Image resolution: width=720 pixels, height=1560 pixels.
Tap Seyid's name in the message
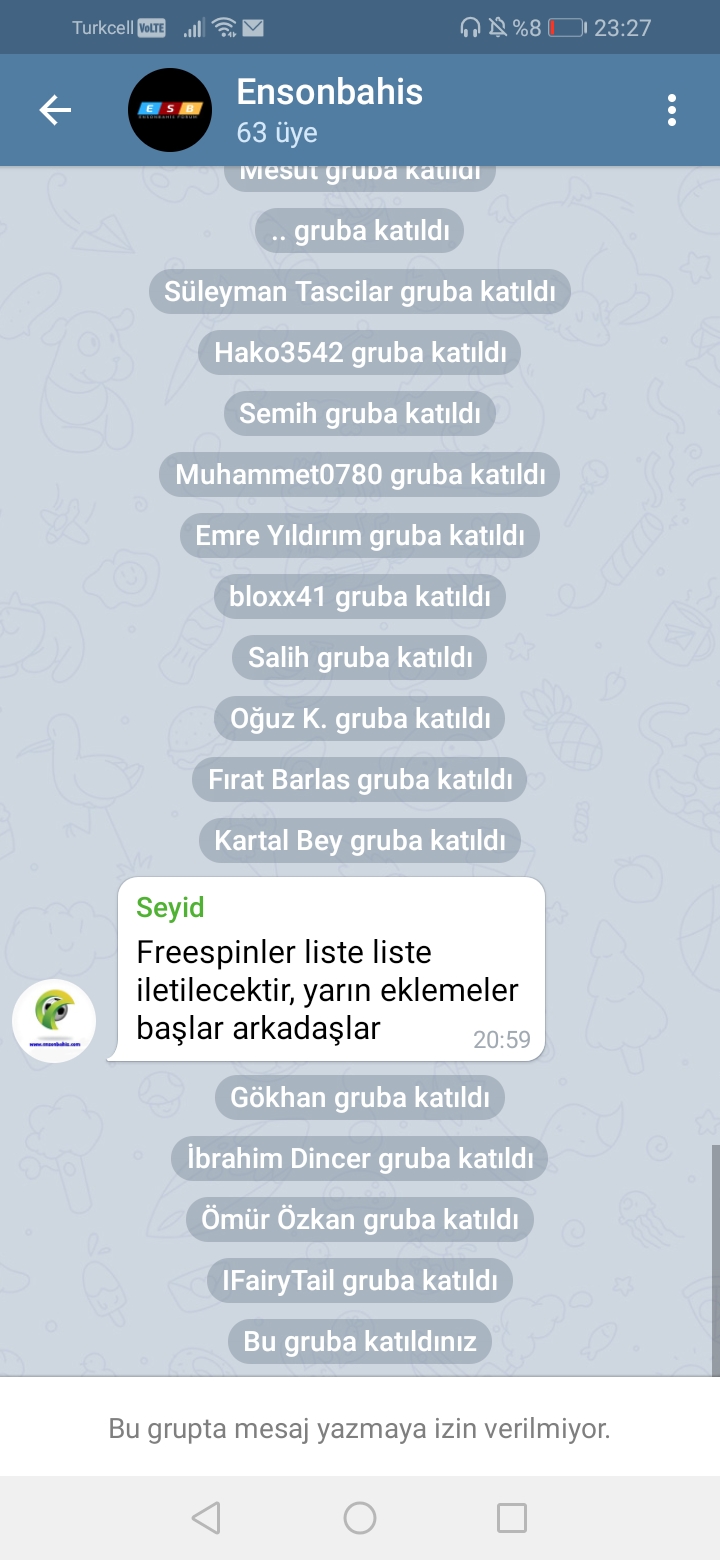[x=171, y=907]
